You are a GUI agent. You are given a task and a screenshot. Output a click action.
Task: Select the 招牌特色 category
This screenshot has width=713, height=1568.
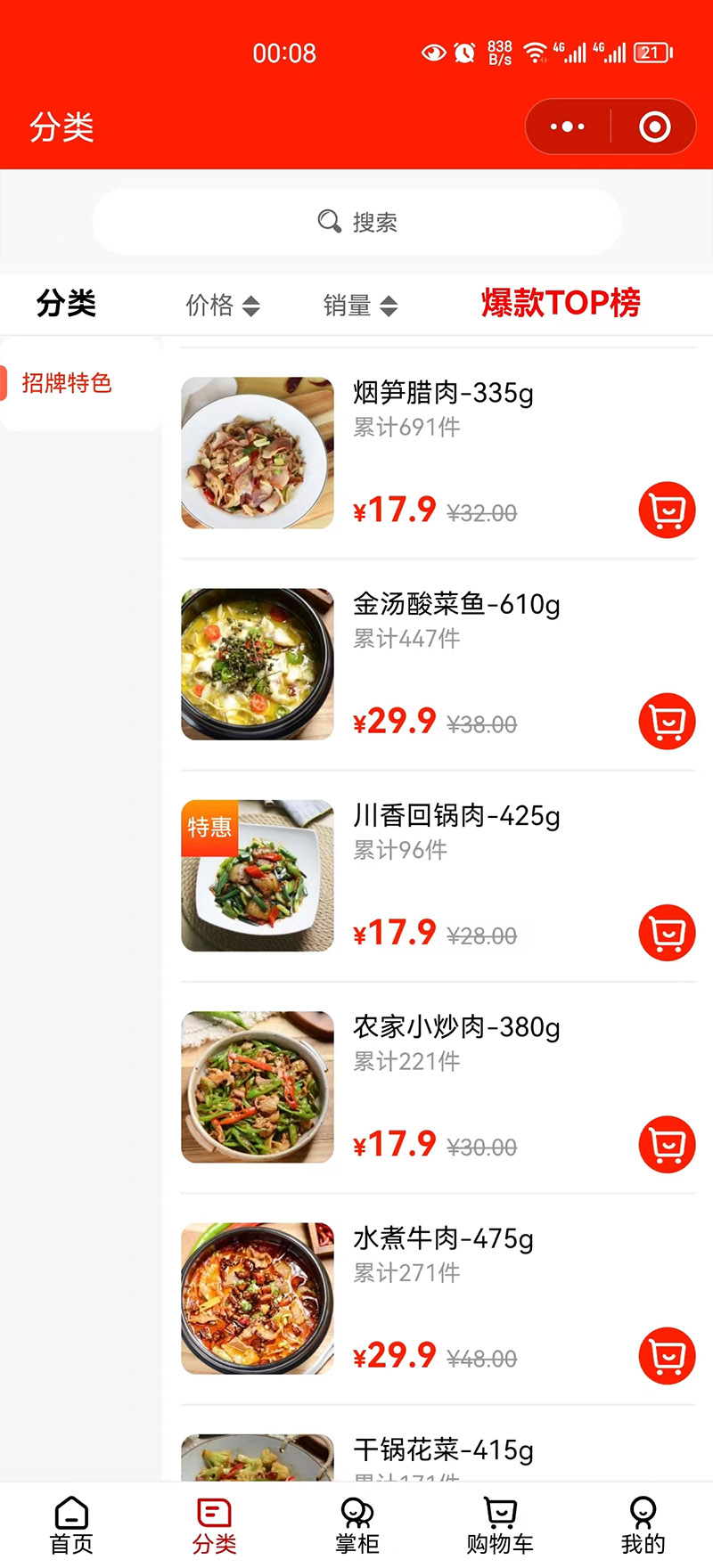pyautogui.click(x=67, y=383)
